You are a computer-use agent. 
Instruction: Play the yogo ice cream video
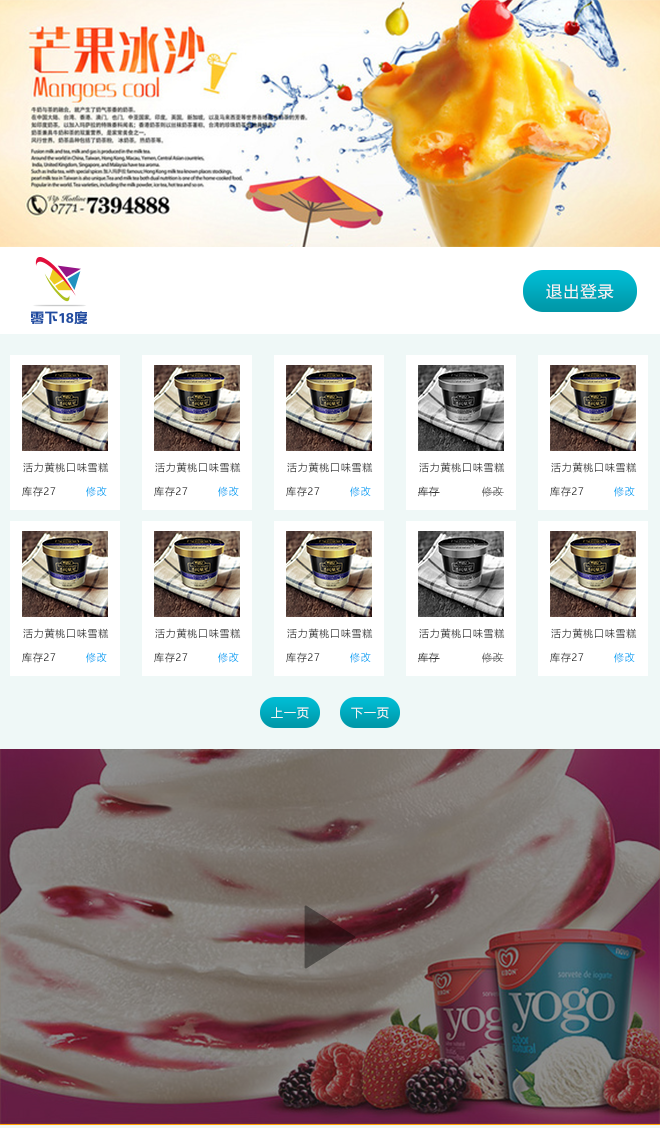tap(328, 937)
